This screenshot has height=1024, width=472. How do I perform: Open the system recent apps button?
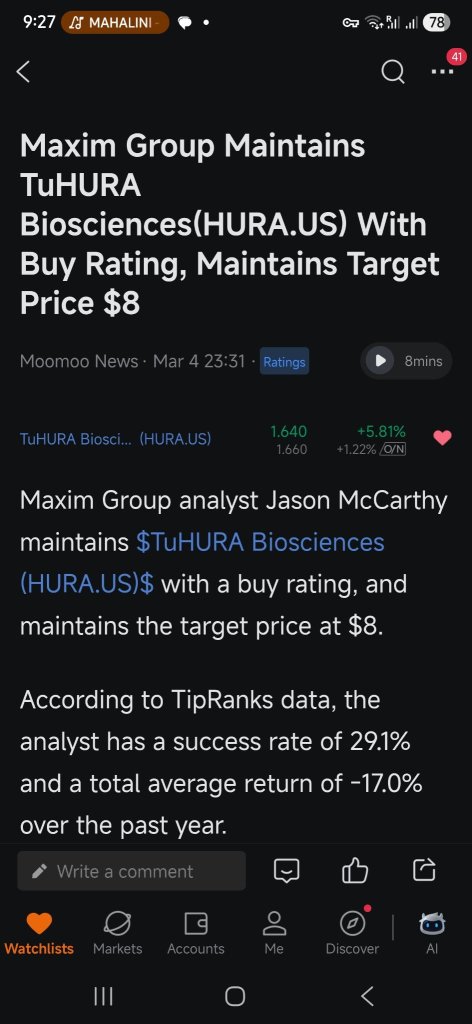coord(103,996)
